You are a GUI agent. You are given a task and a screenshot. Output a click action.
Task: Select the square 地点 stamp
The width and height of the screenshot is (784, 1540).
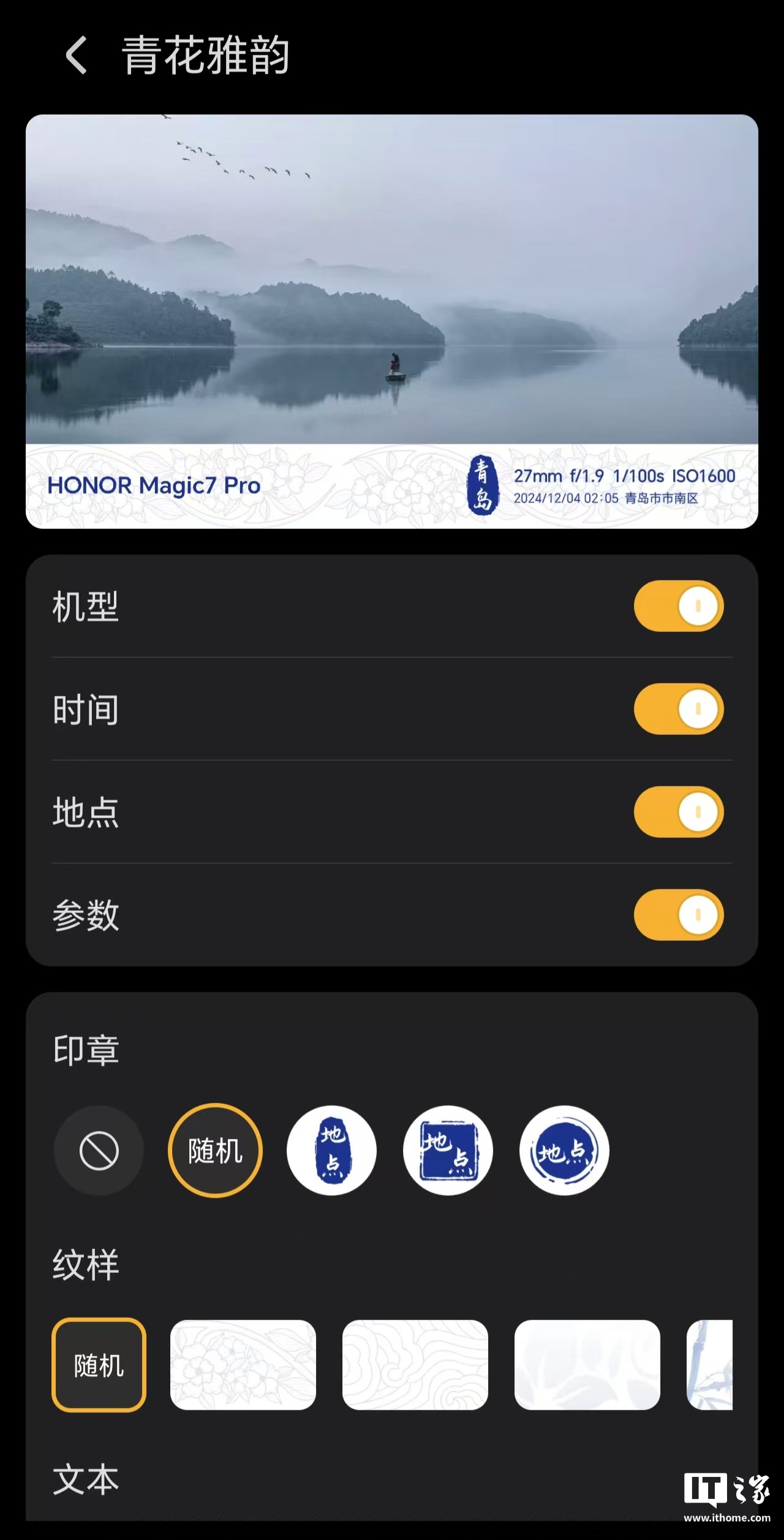tap(448, 1151)
